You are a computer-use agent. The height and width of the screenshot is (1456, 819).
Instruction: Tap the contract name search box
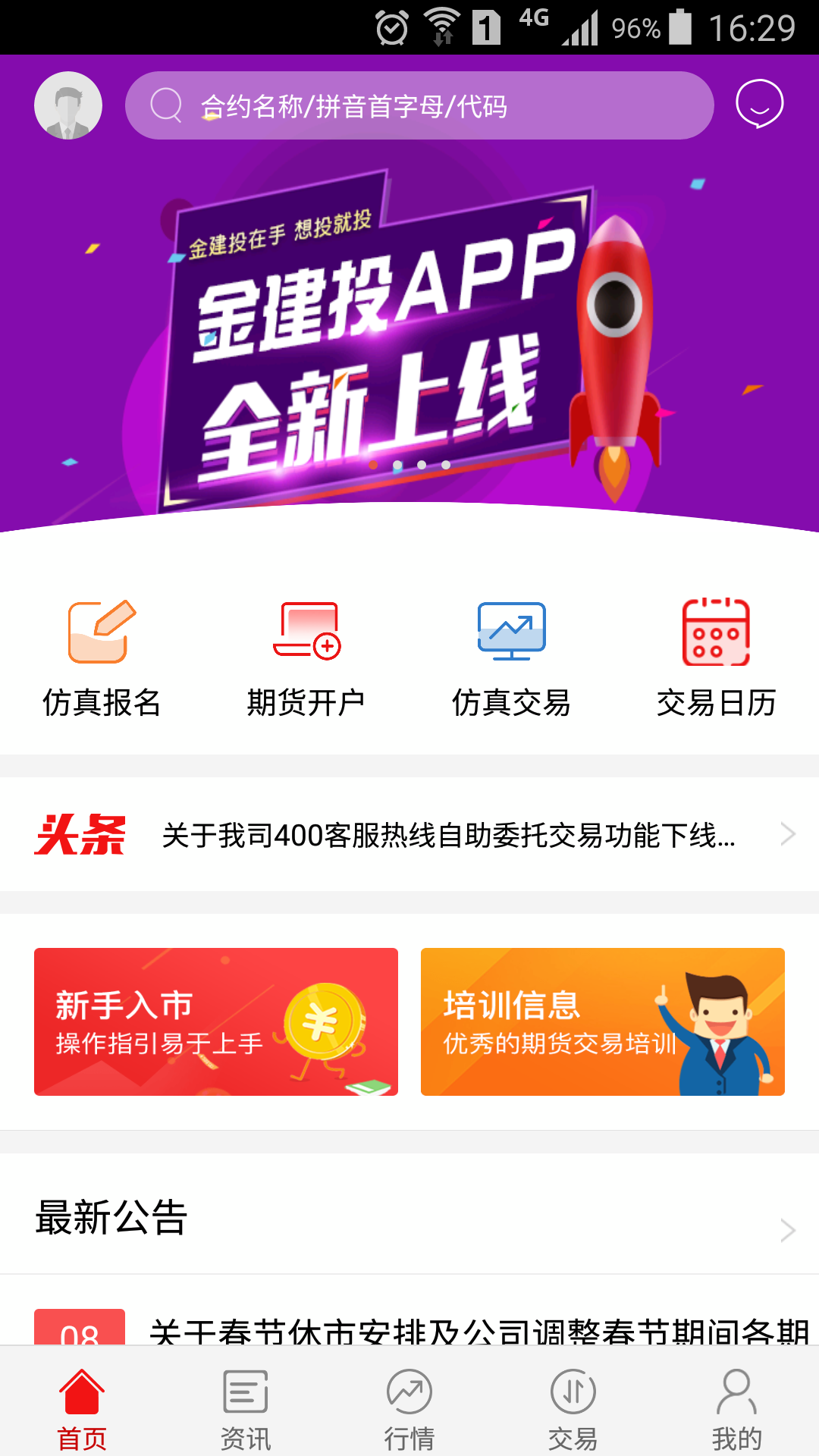[419, 105]
